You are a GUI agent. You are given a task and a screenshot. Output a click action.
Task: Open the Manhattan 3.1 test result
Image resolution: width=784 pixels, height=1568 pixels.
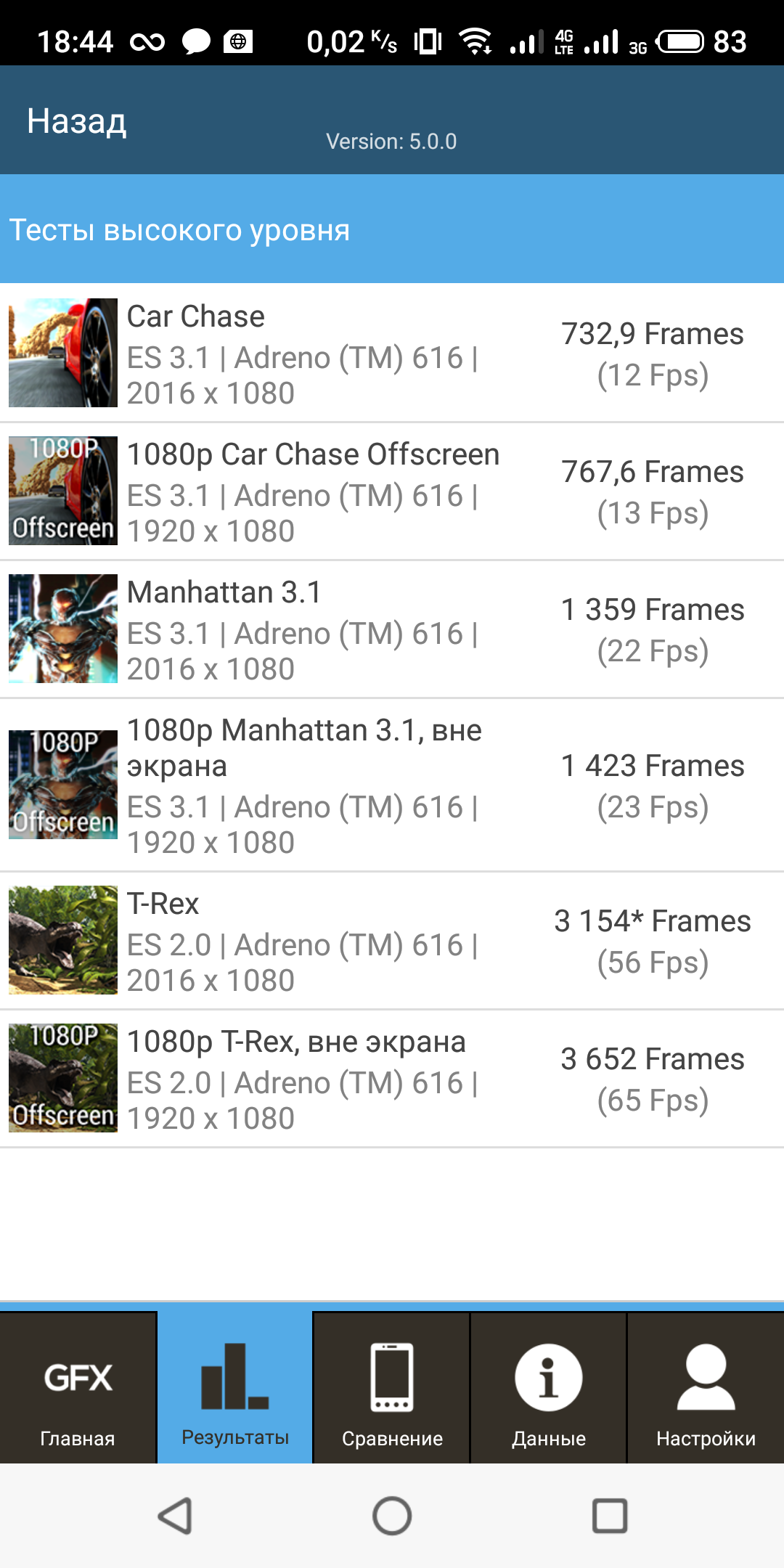pos(392,629)
